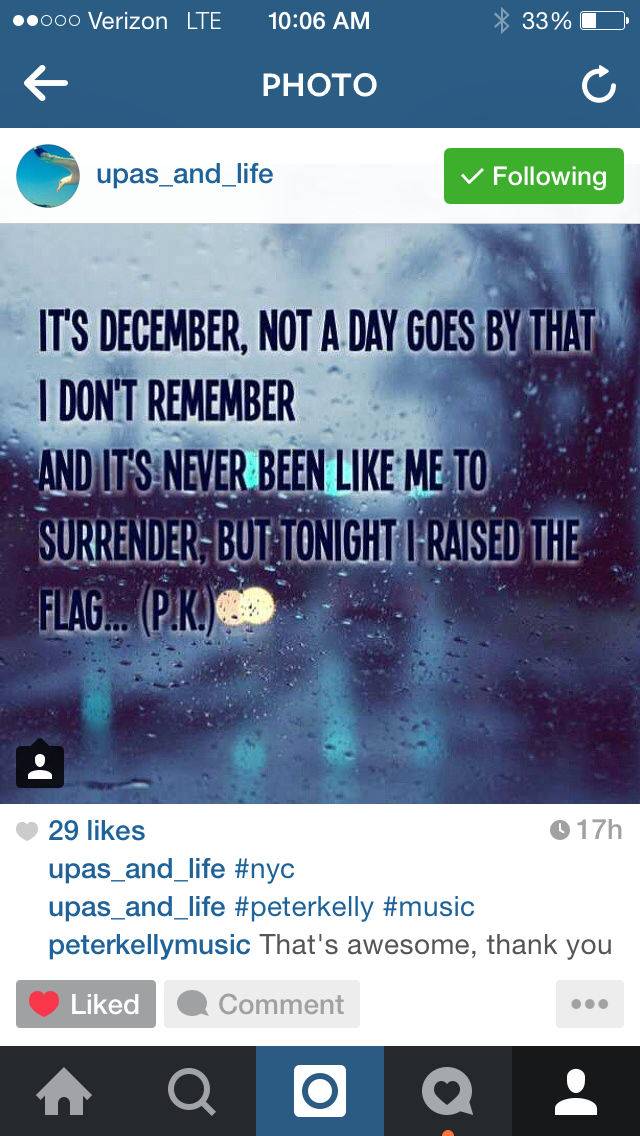
Task: Open the three-dot more options button
Action: (x=589, y=1004)
